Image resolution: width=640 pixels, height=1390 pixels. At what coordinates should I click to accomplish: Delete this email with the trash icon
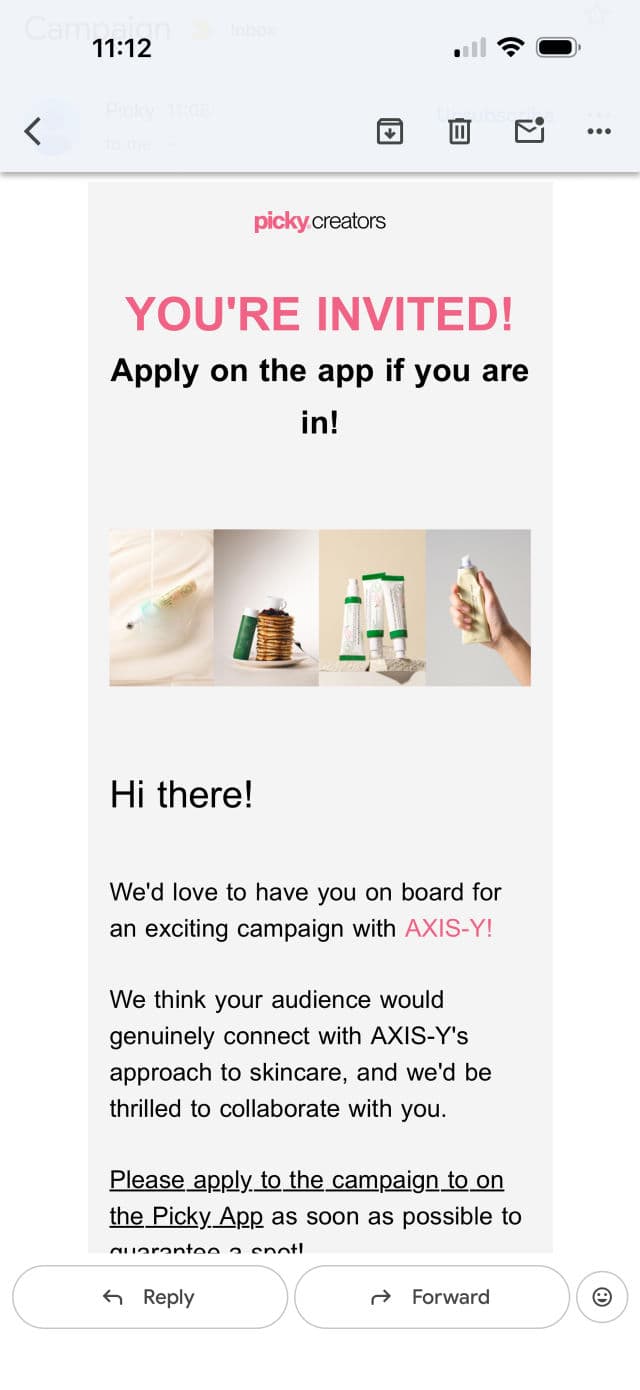point(459,131)
